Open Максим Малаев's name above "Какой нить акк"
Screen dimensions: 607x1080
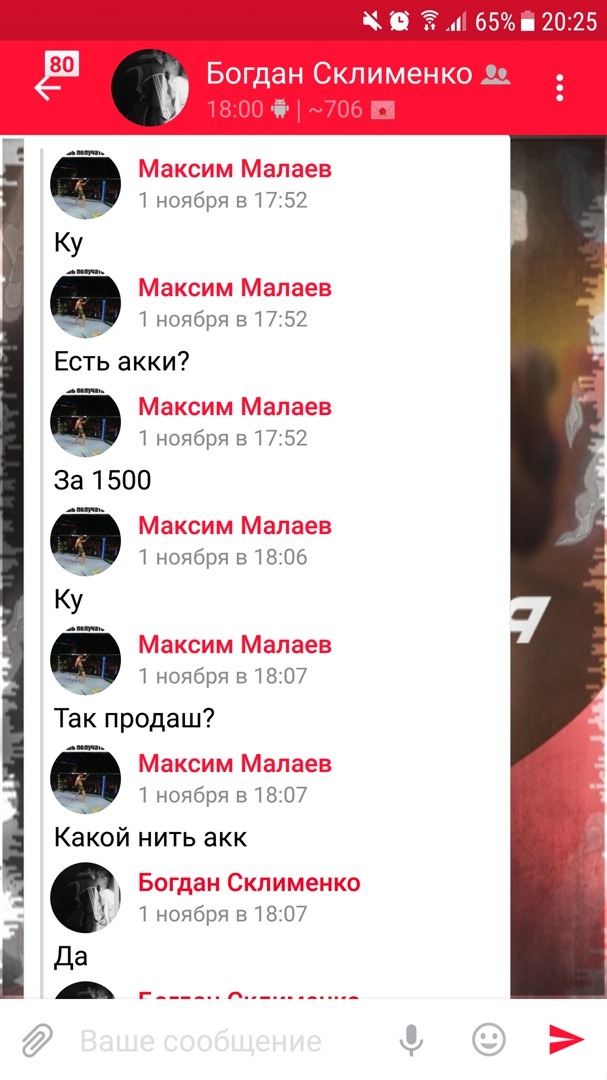click(235, 764)
